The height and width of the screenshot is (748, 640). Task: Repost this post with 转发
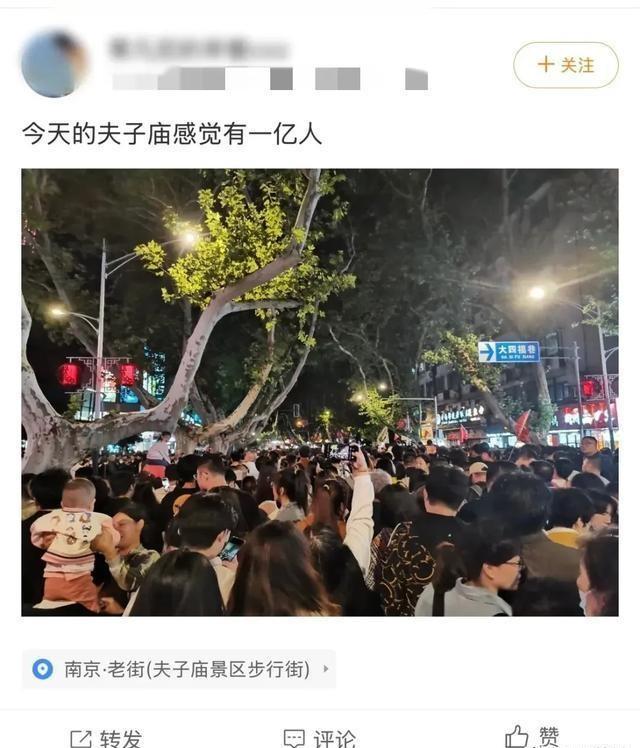[106, 738]
